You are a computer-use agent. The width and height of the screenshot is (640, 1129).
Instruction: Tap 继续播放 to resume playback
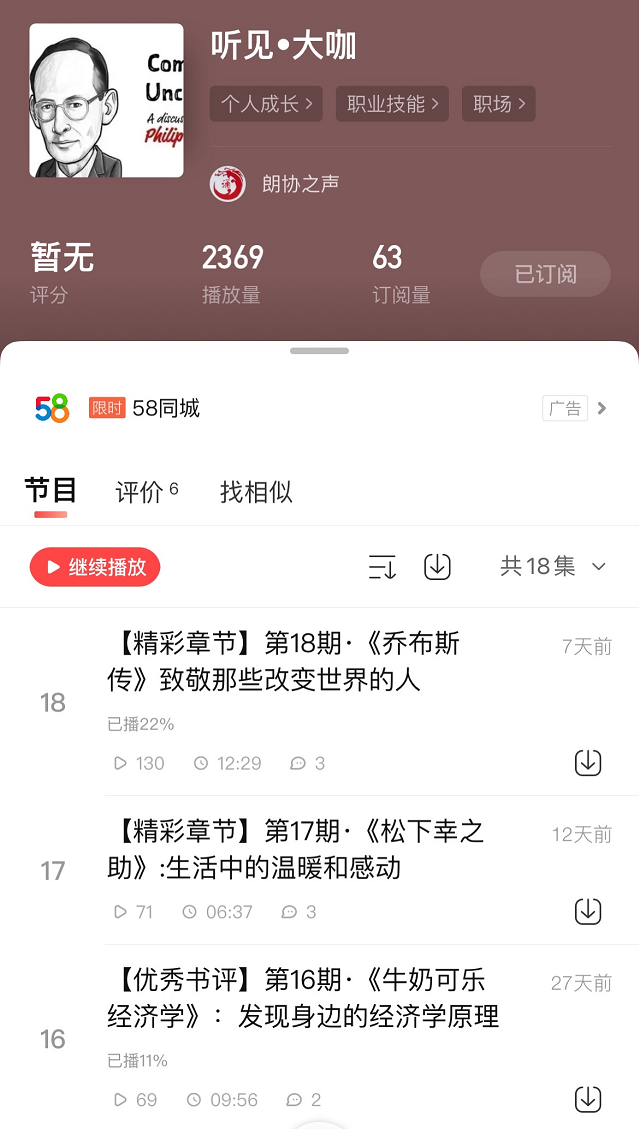point(96,567)
